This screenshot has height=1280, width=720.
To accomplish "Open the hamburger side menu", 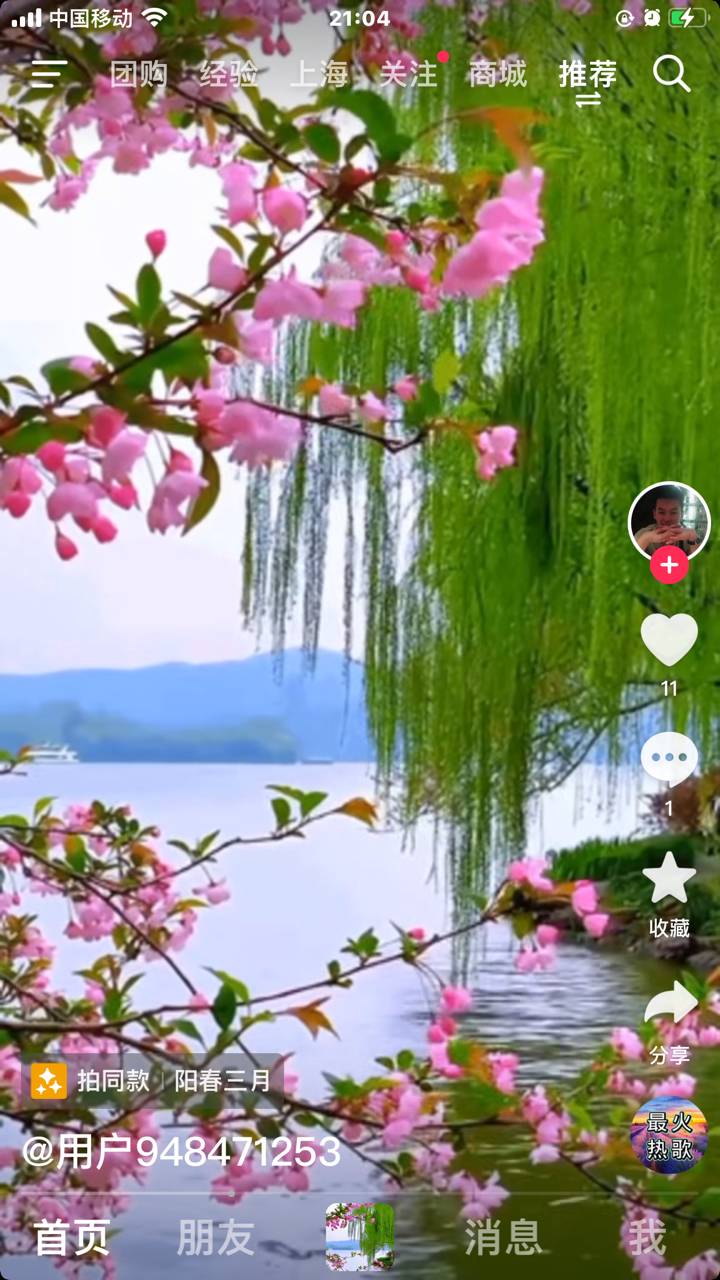I will coord(48,74).
